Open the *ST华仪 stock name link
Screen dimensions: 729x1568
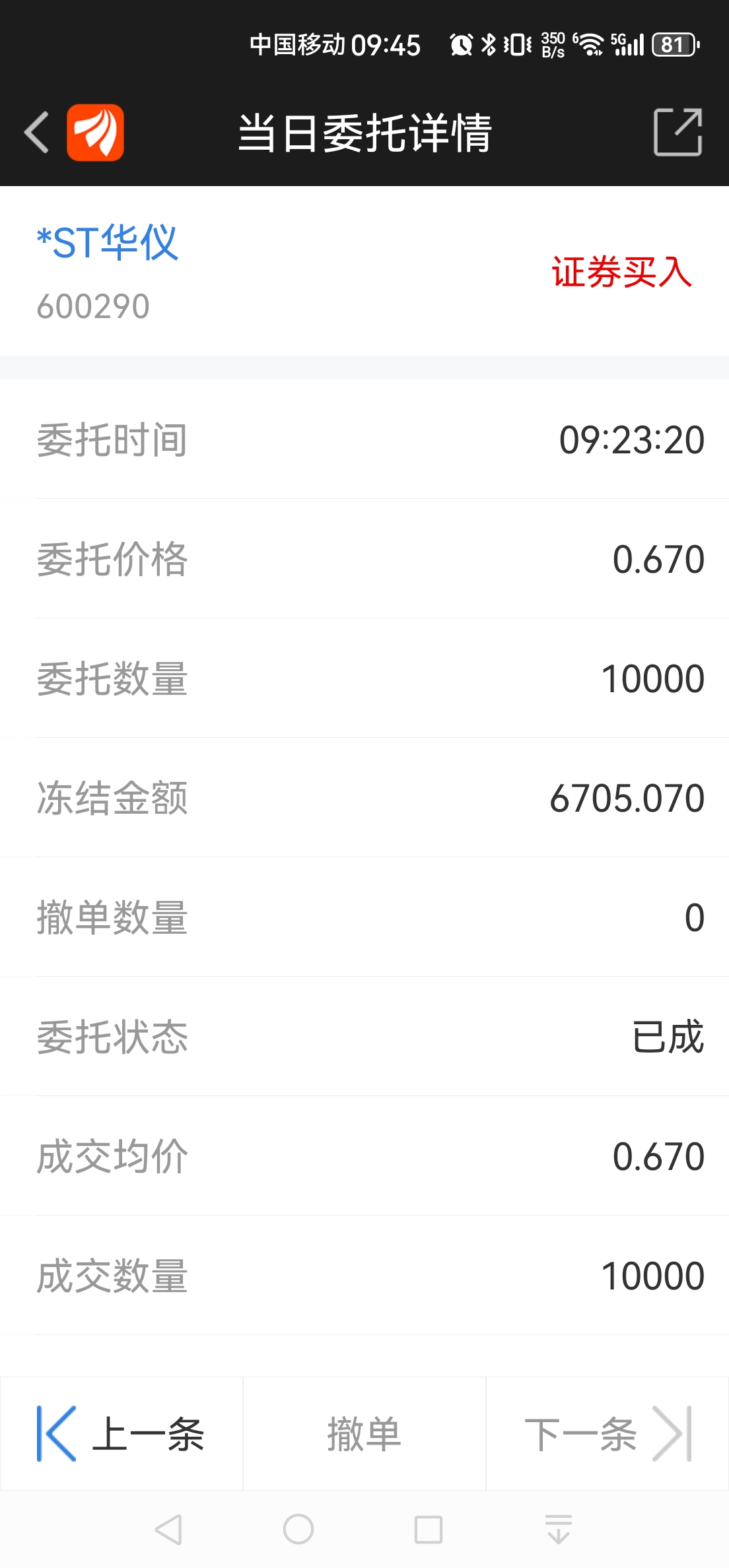click(108, 242)
